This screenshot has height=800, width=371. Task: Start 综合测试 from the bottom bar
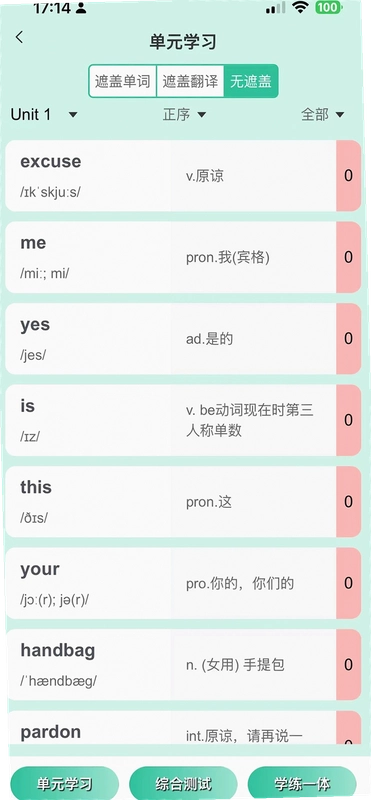[183, 783]
